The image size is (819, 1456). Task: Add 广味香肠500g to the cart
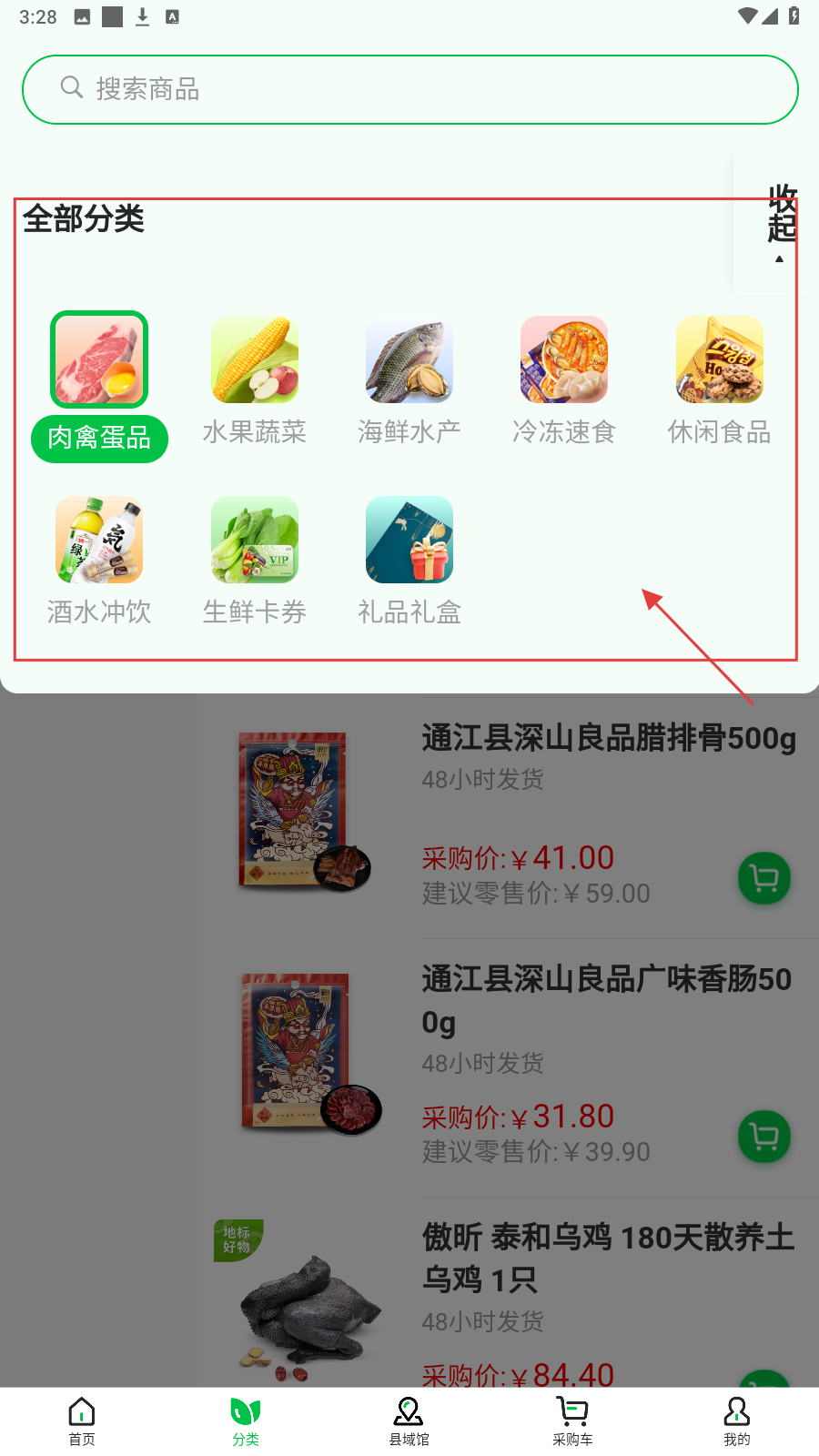(763, 1137)
